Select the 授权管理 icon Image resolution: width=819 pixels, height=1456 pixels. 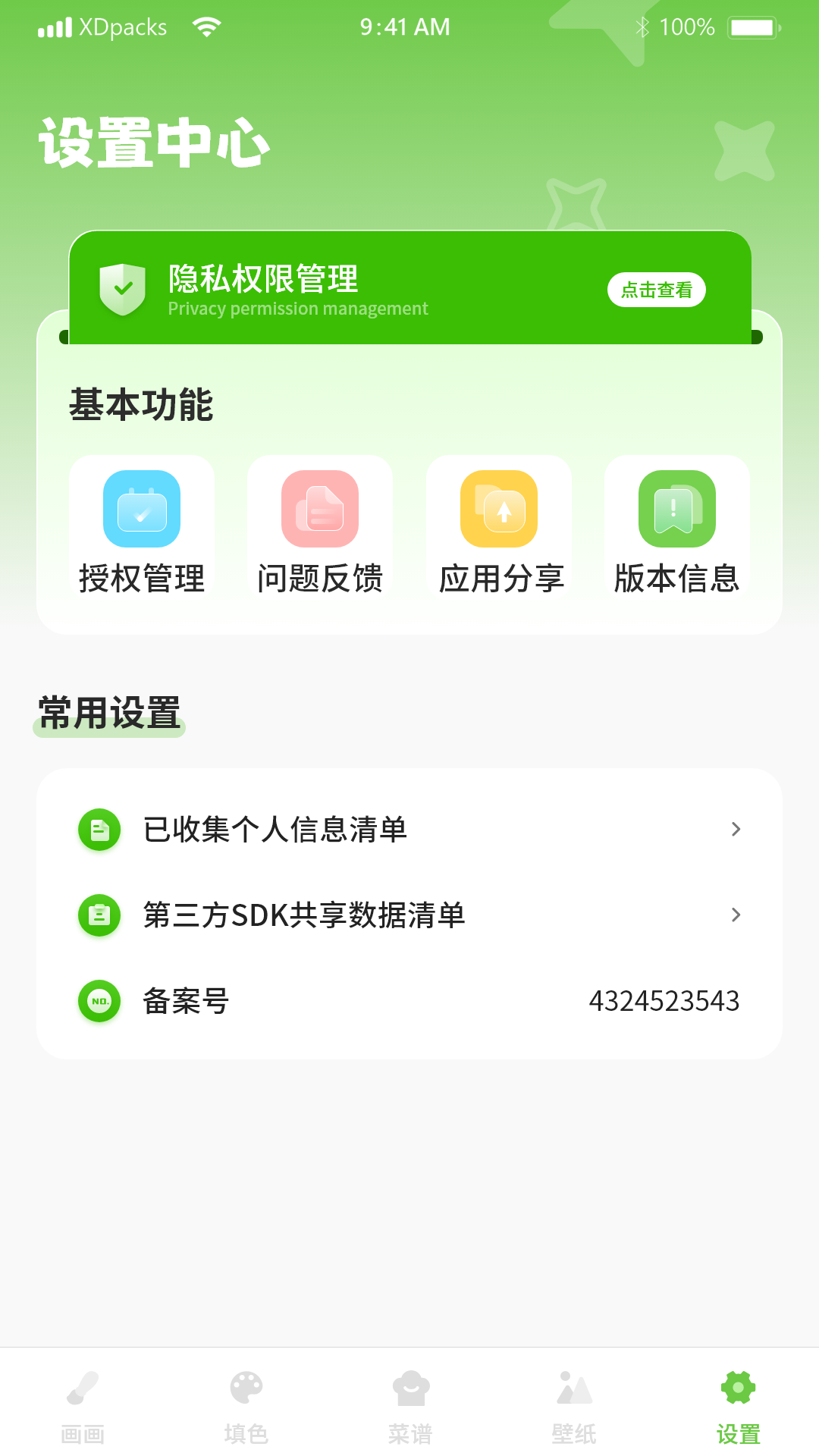(142, 510)
